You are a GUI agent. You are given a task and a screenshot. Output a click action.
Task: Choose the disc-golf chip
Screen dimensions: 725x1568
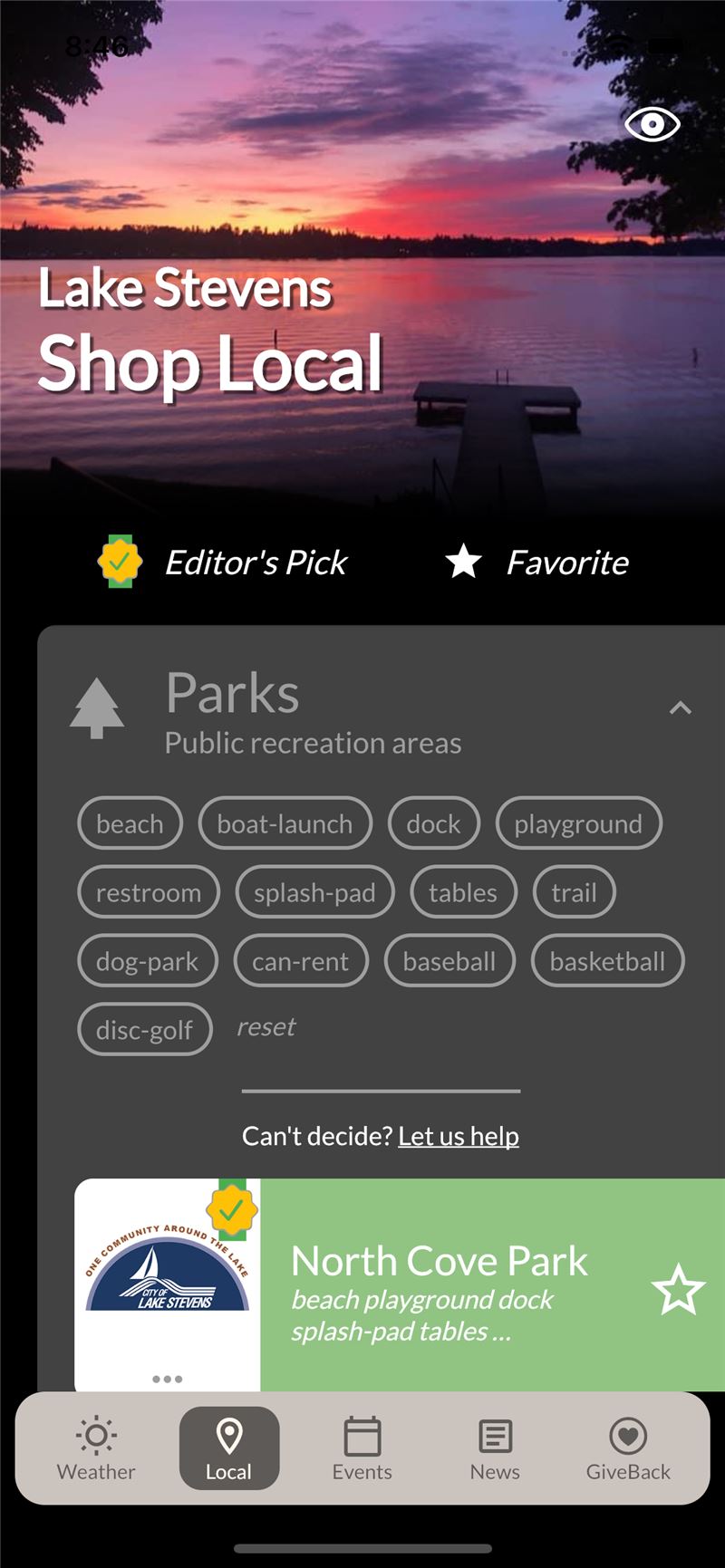coord(145,1030)
